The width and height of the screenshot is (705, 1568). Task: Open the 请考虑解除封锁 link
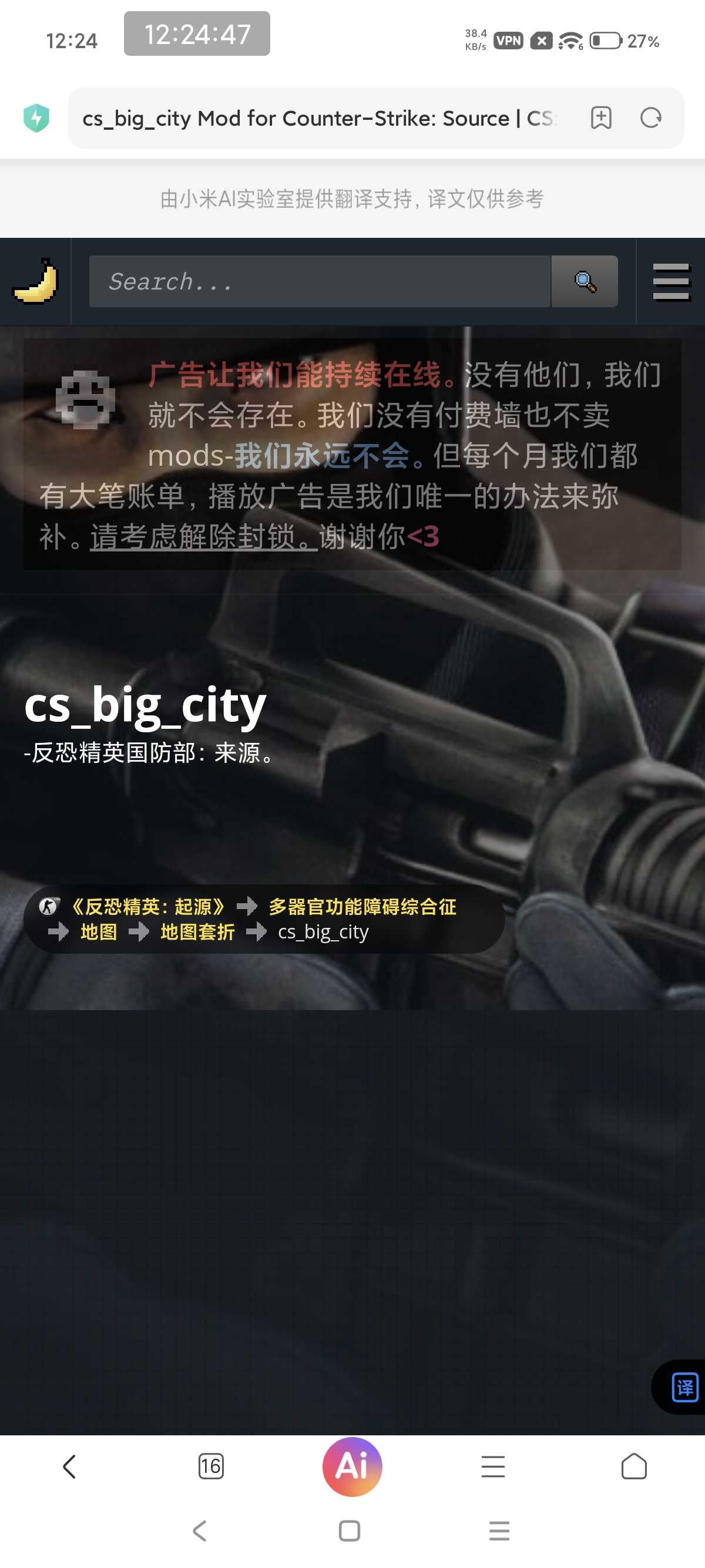coord(203,537)
